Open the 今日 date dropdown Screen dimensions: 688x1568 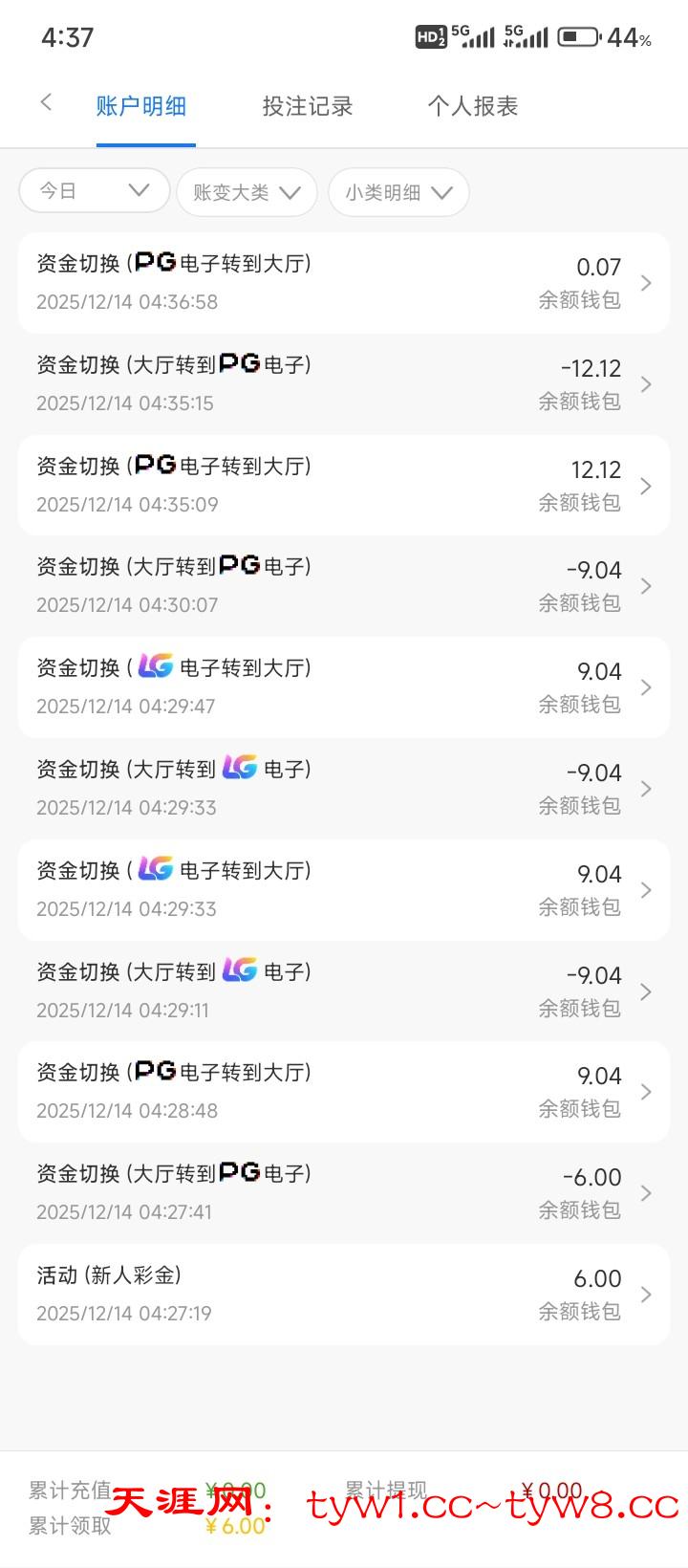pos(94,191)
